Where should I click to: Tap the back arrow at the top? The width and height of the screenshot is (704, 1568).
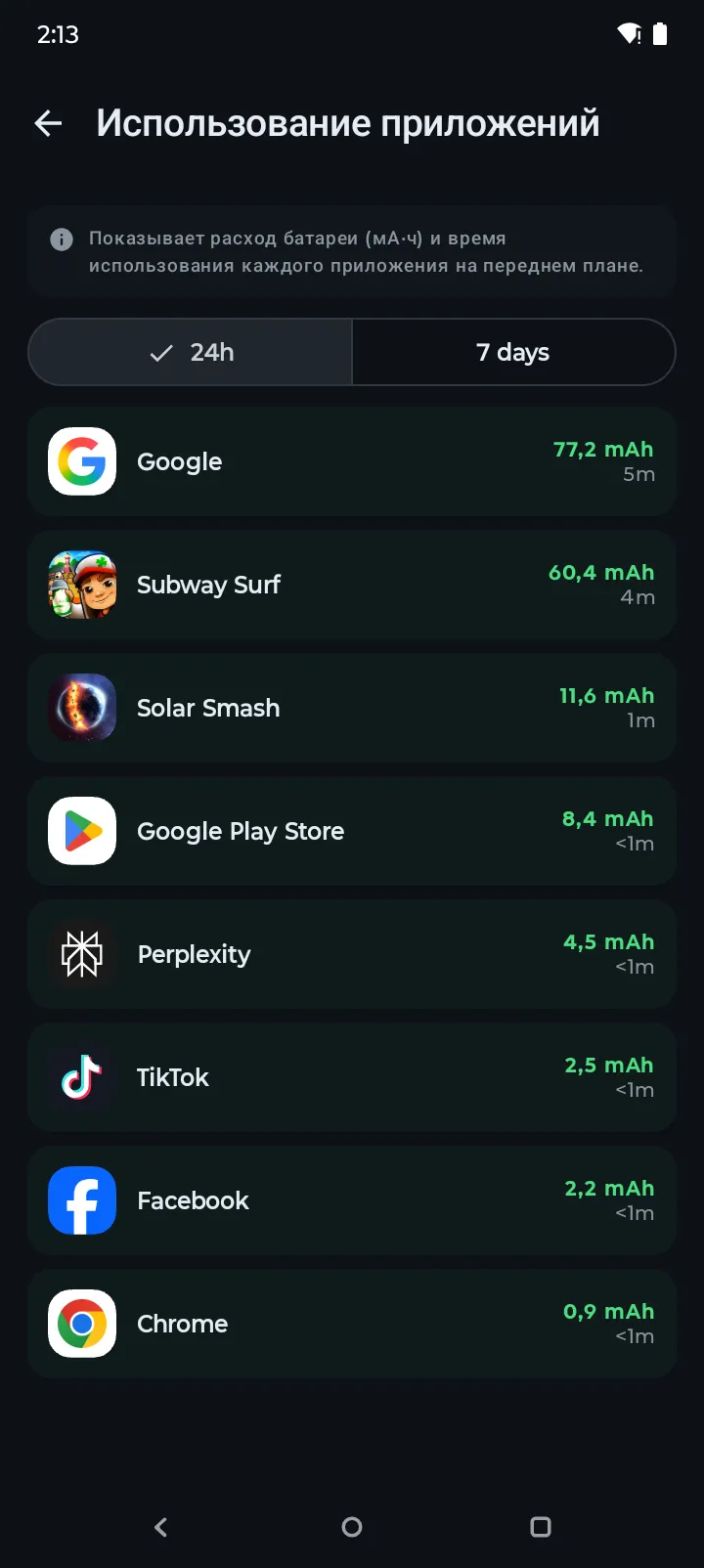(48, 123)
